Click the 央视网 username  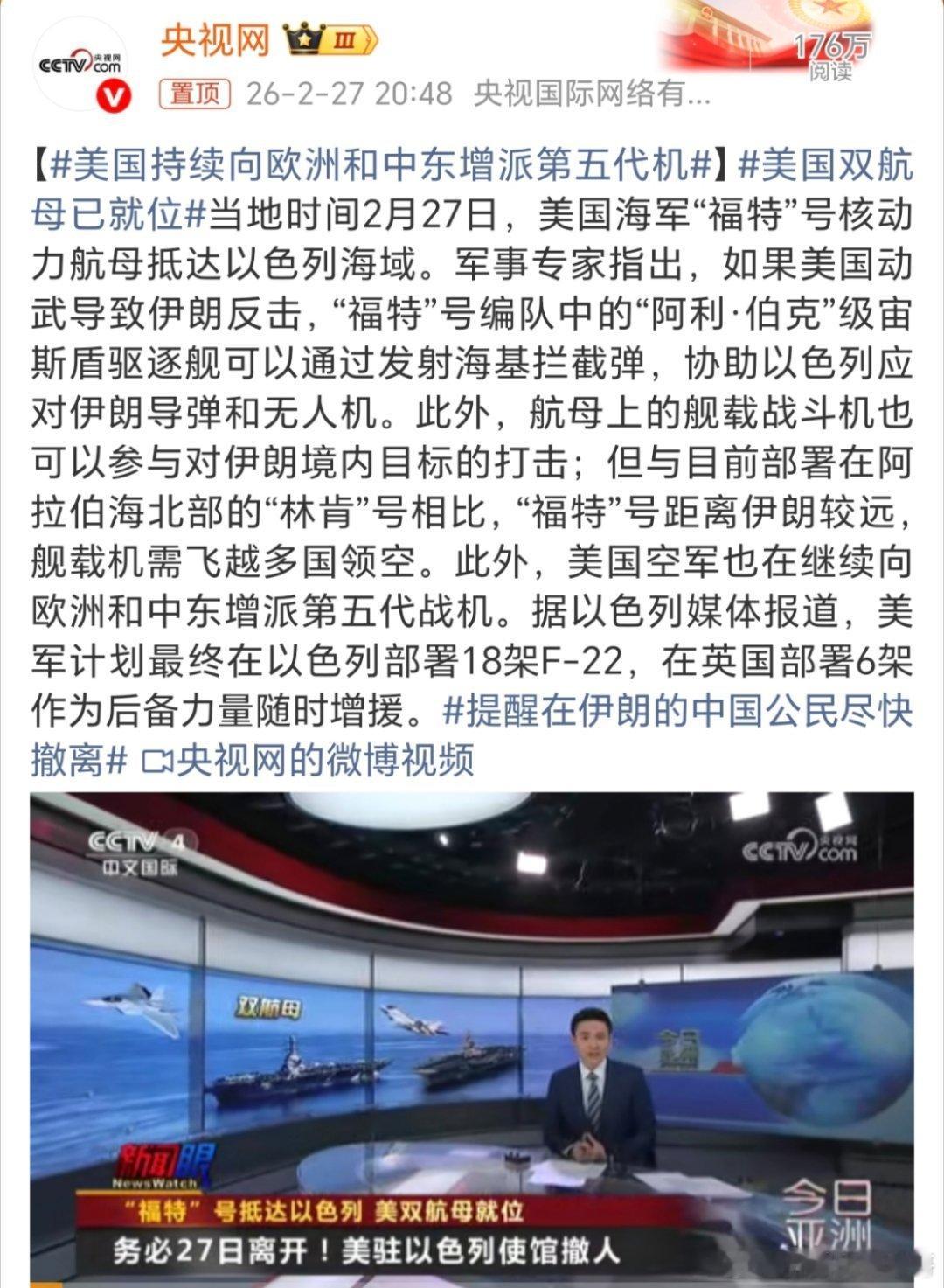click(x=215, y=41)
